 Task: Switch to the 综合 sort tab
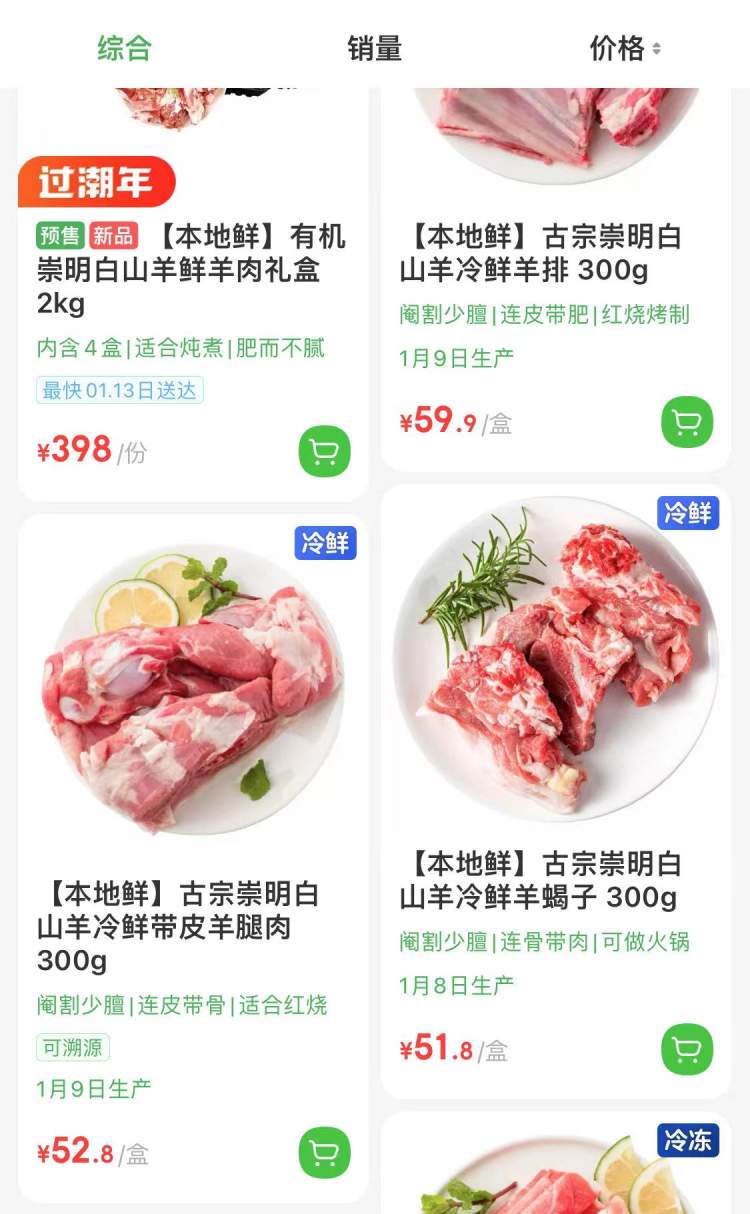(x=124, y=48)
